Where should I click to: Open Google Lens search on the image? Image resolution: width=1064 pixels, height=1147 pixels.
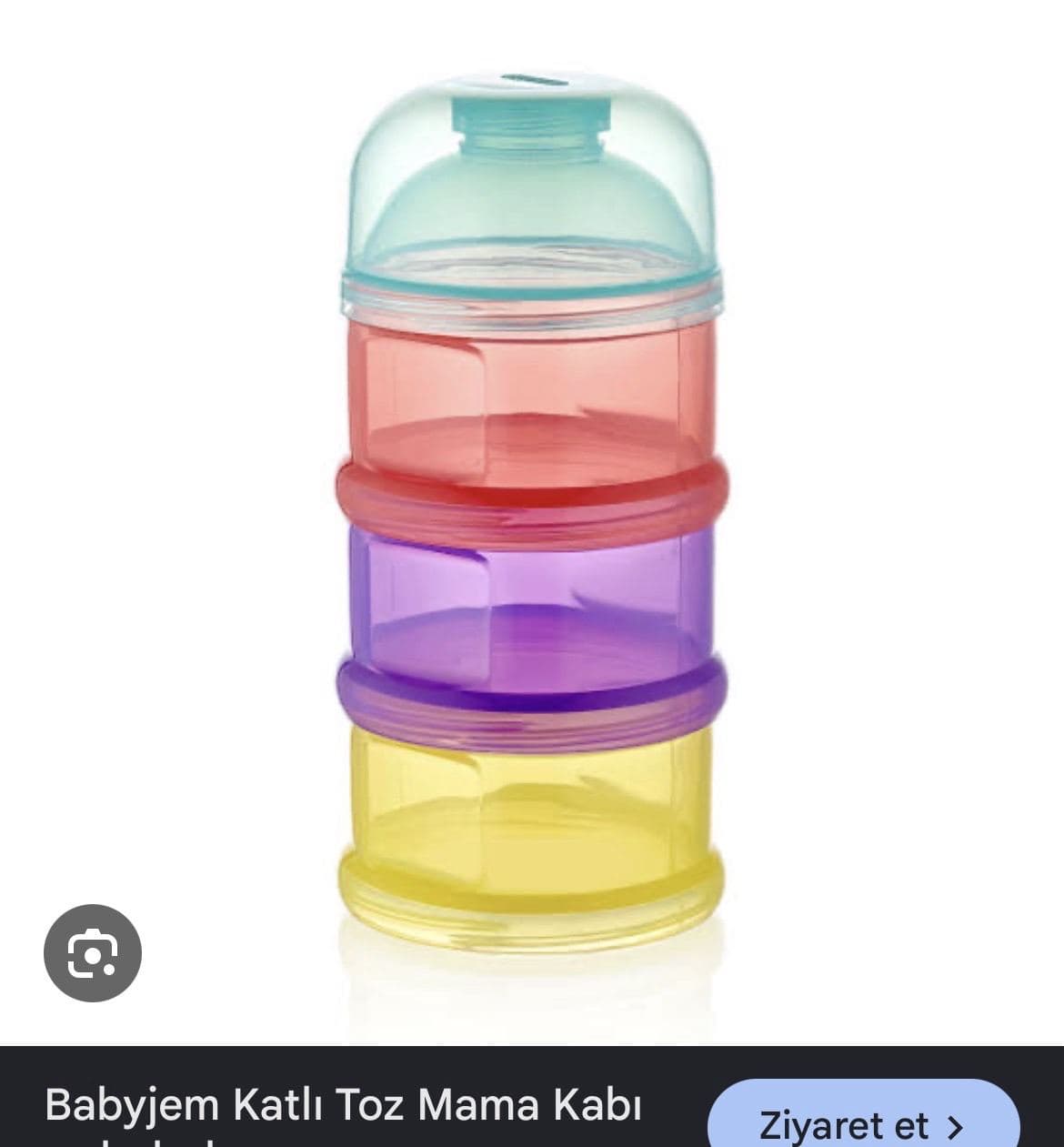[93, 953]
